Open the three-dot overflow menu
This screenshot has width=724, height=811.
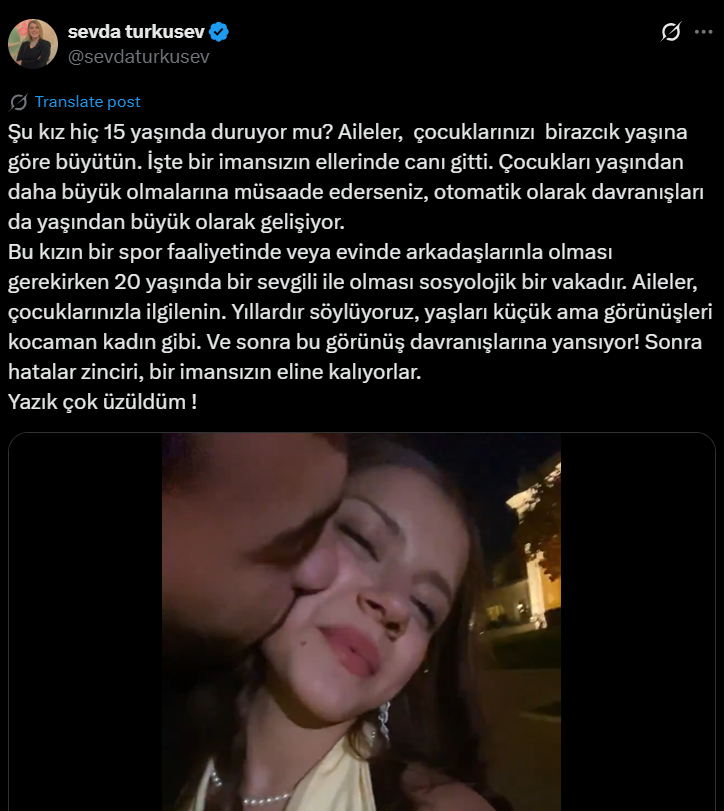pos(705,33)
